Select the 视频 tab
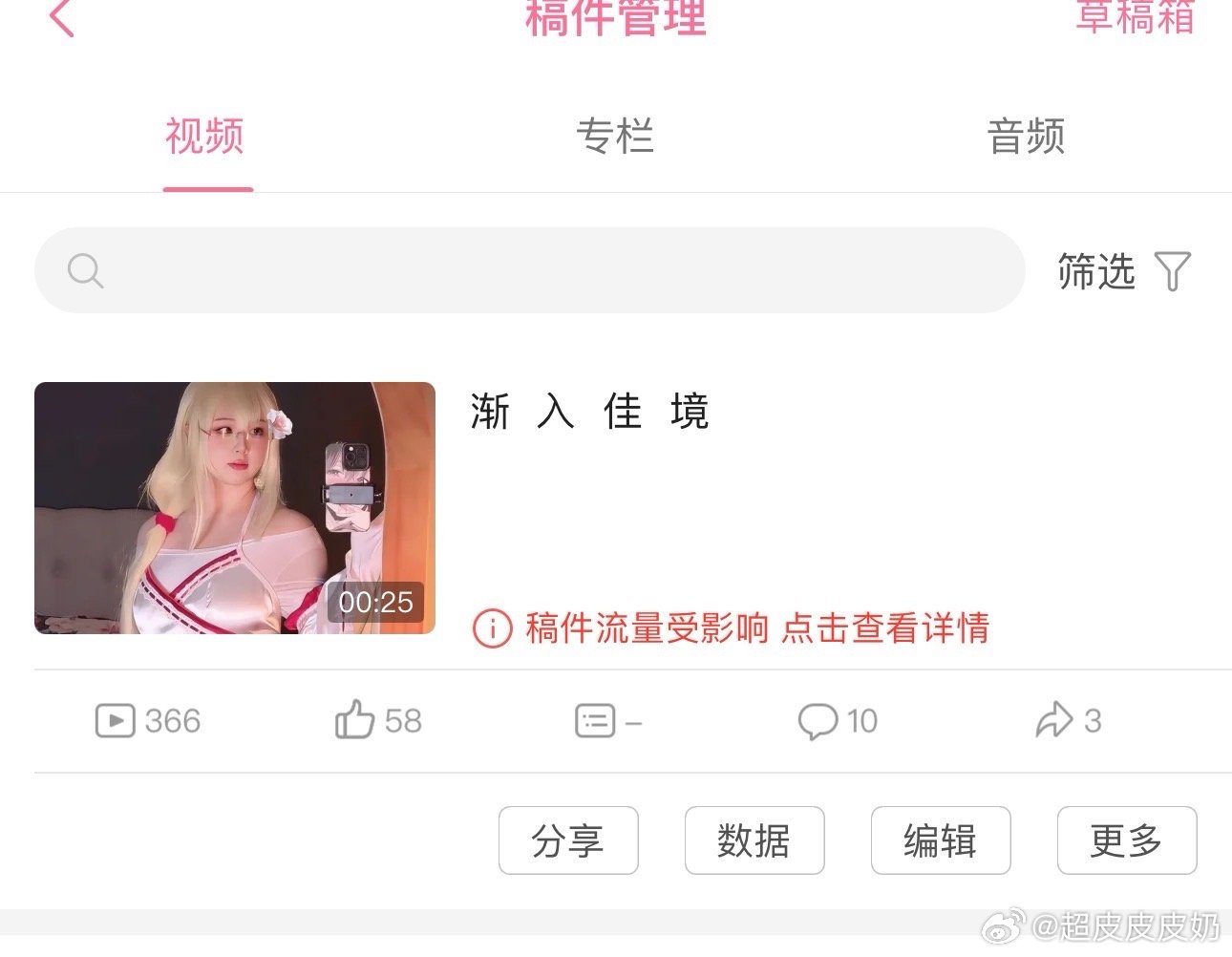Image resolution: width=1232 pixels, height=957 pixels. click(x=205, y=137)
